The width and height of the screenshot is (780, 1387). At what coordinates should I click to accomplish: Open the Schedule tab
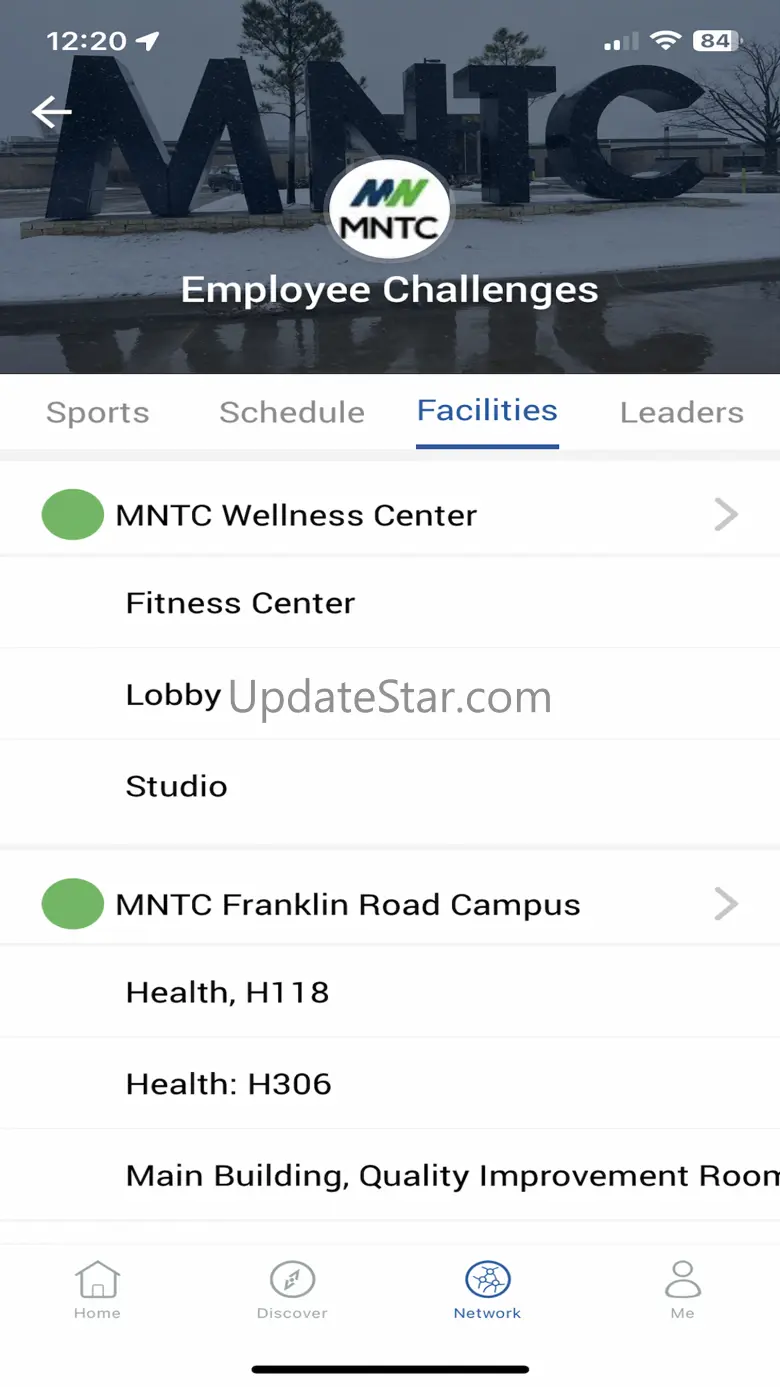292,412
